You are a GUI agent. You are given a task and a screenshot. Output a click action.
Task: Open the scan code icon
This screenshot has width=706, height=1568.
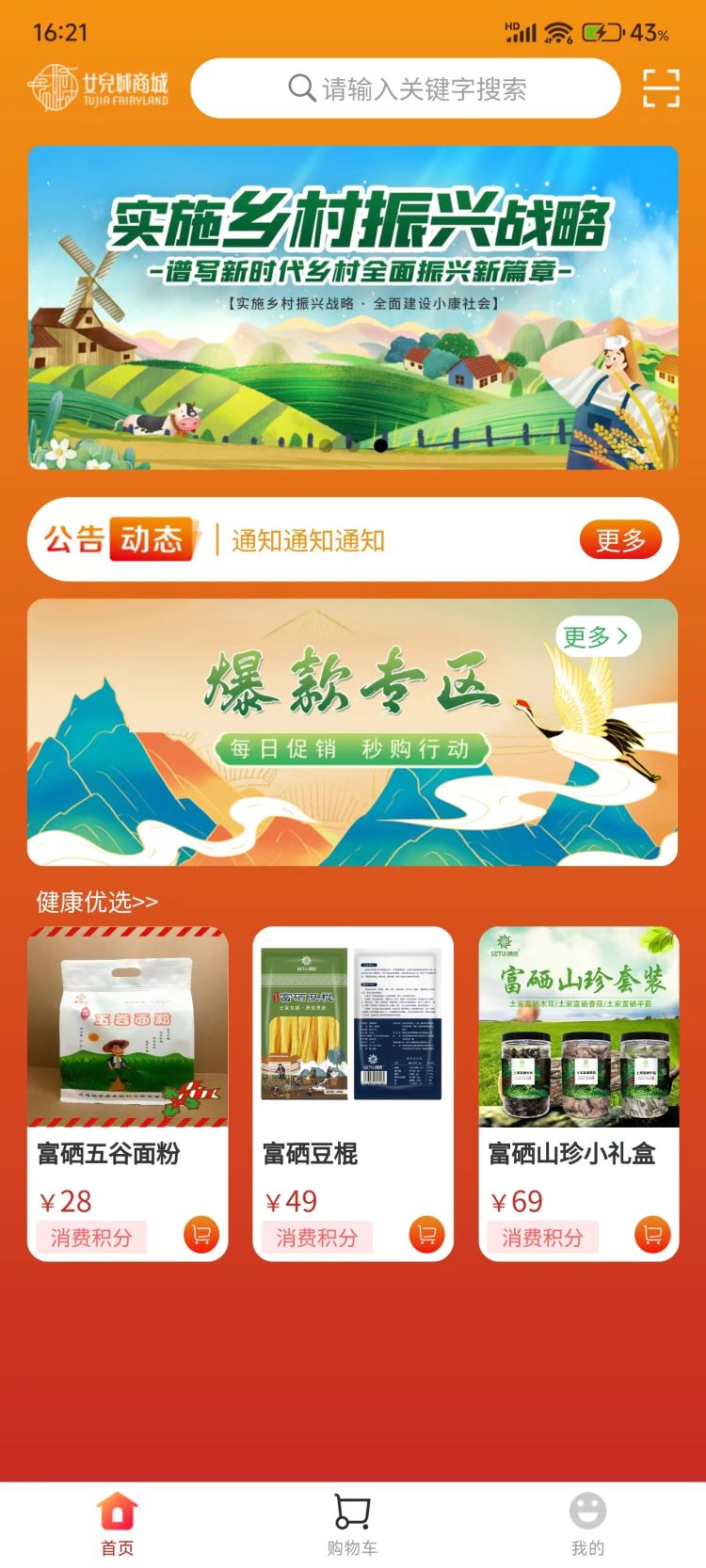click(x=661, y=88)
